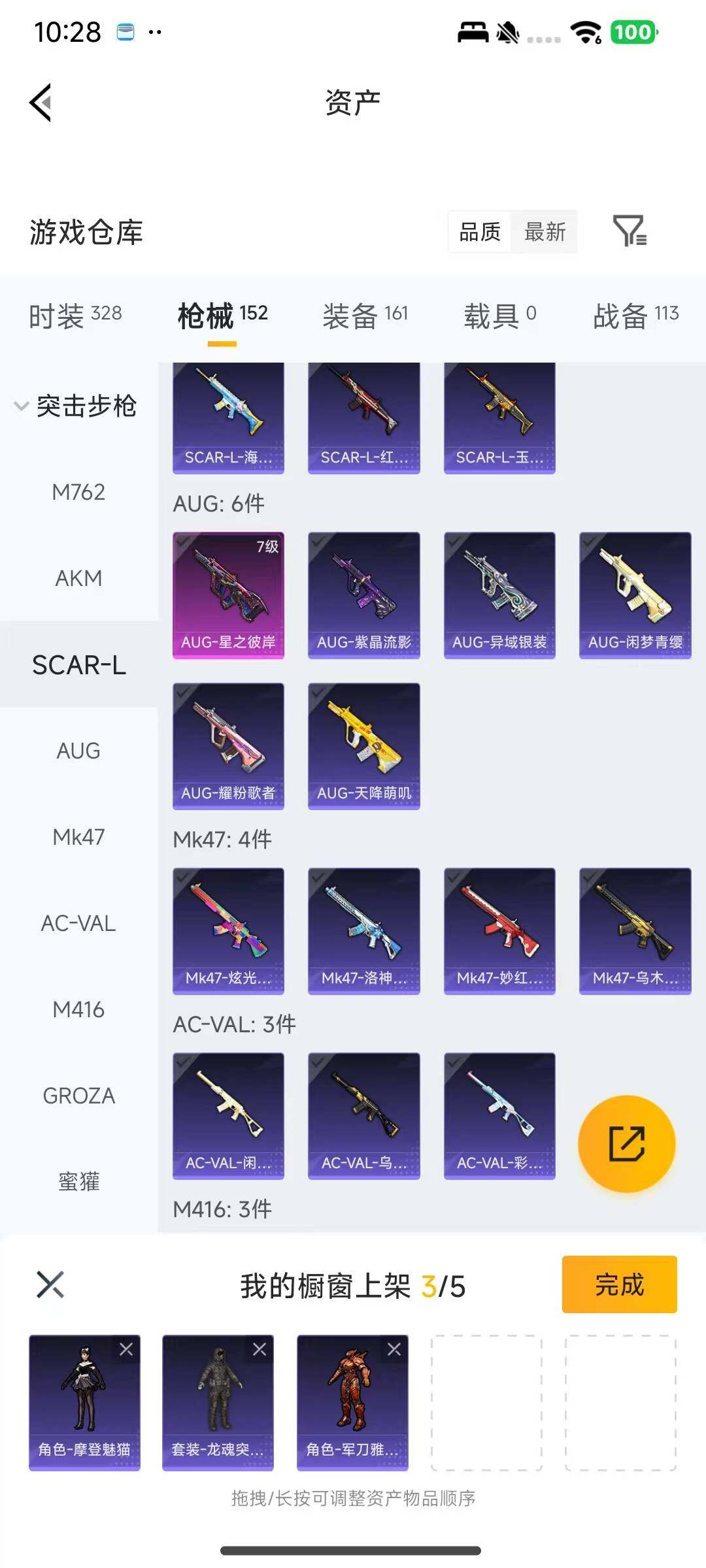Image resolution: width=706 pixels, height=1568 pixels.
Task: Add the Mk47-炫光 skin to showcase
Action: pyautogui.click(x=228, y=930)
